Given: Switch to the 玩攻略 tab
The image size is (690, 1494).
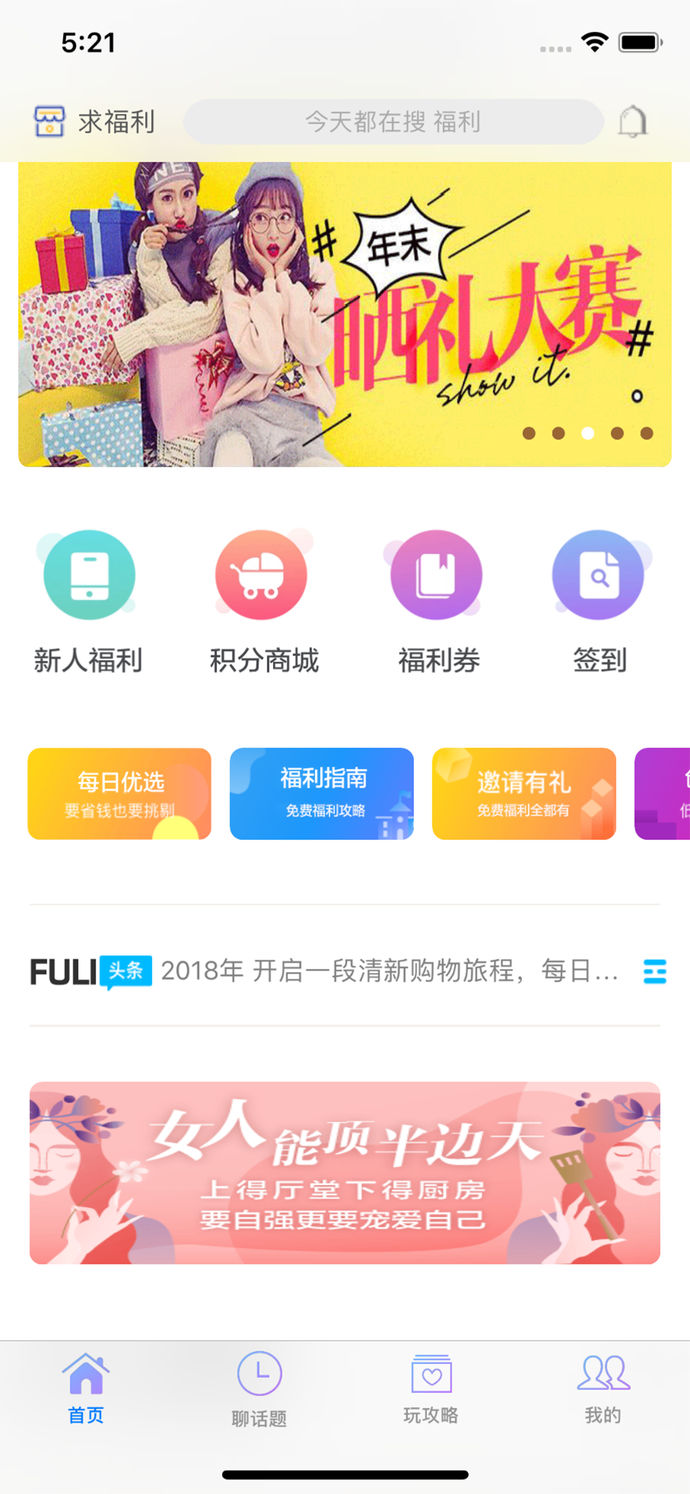Looking at the screenshot, I should 431,1388.
